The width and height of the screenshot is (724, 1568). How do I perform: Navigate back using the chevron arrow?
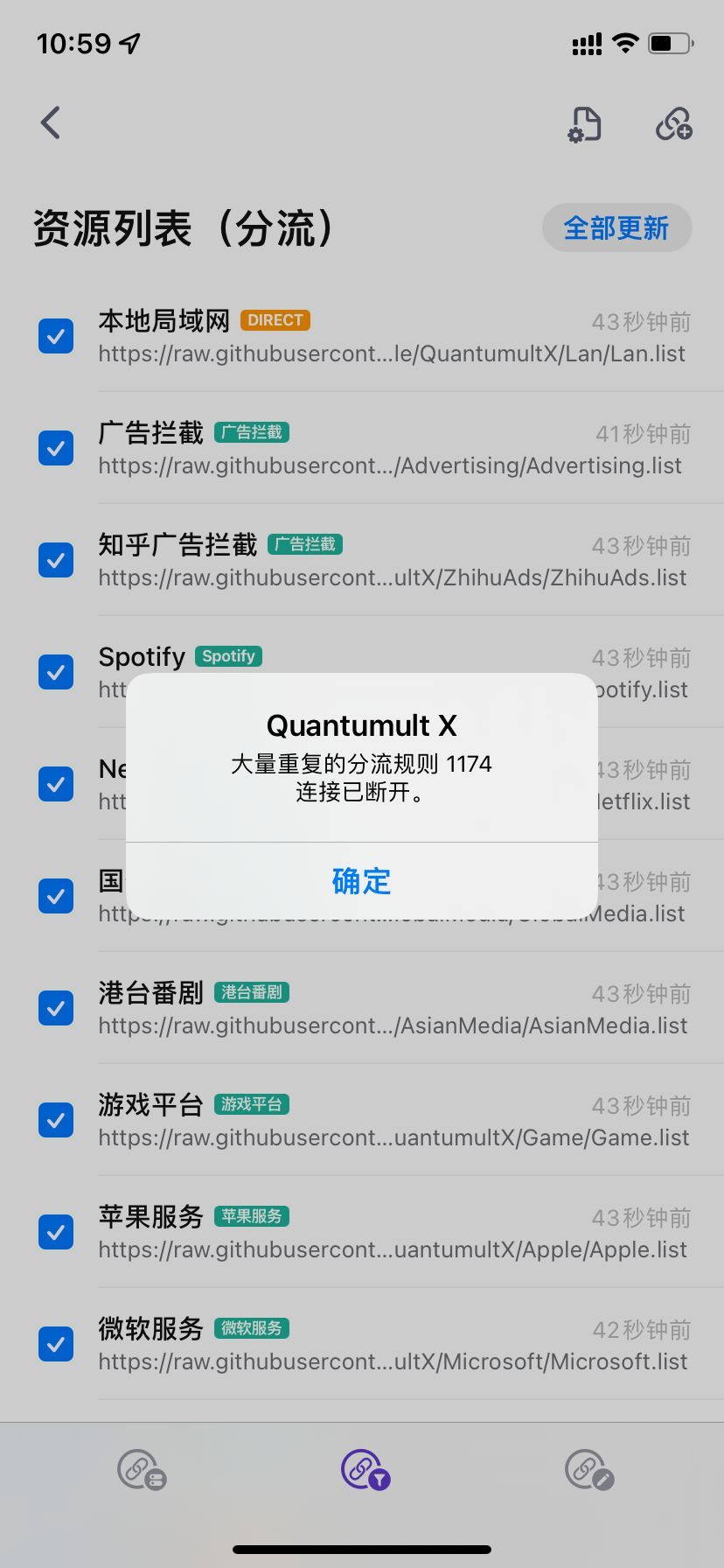(50, 122)
